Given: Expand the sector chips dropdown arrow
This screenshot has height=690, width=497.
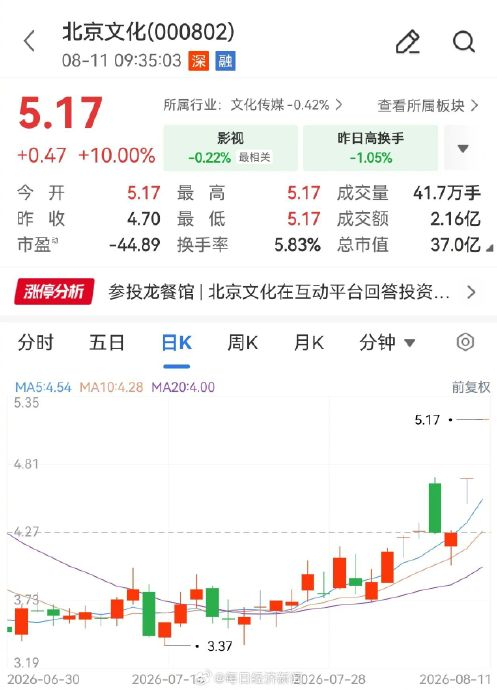Looking at the screenshot, I should [x=463, y=148].
